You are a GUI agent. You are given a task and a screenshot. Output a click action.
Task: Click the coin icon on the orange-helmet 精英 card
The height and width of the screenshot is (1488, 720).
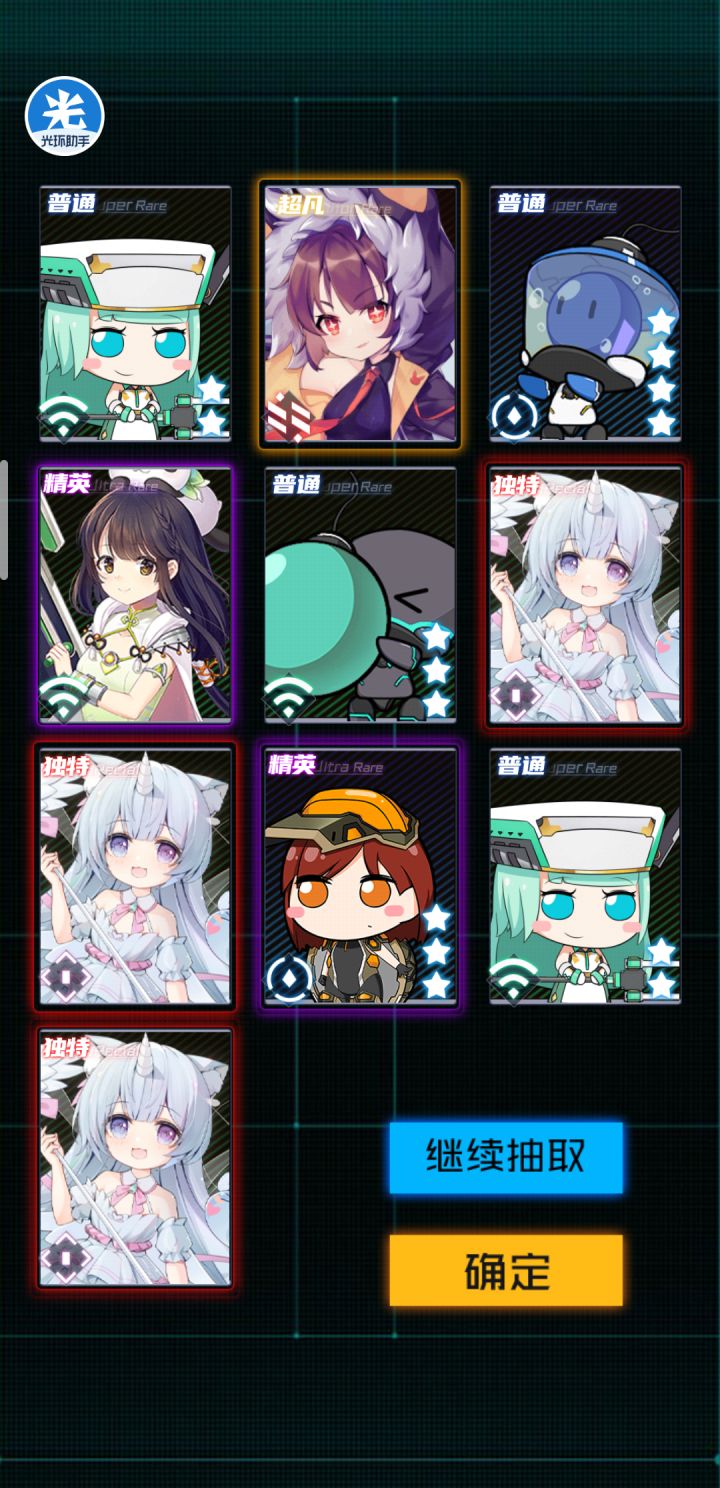click(287, 976)
